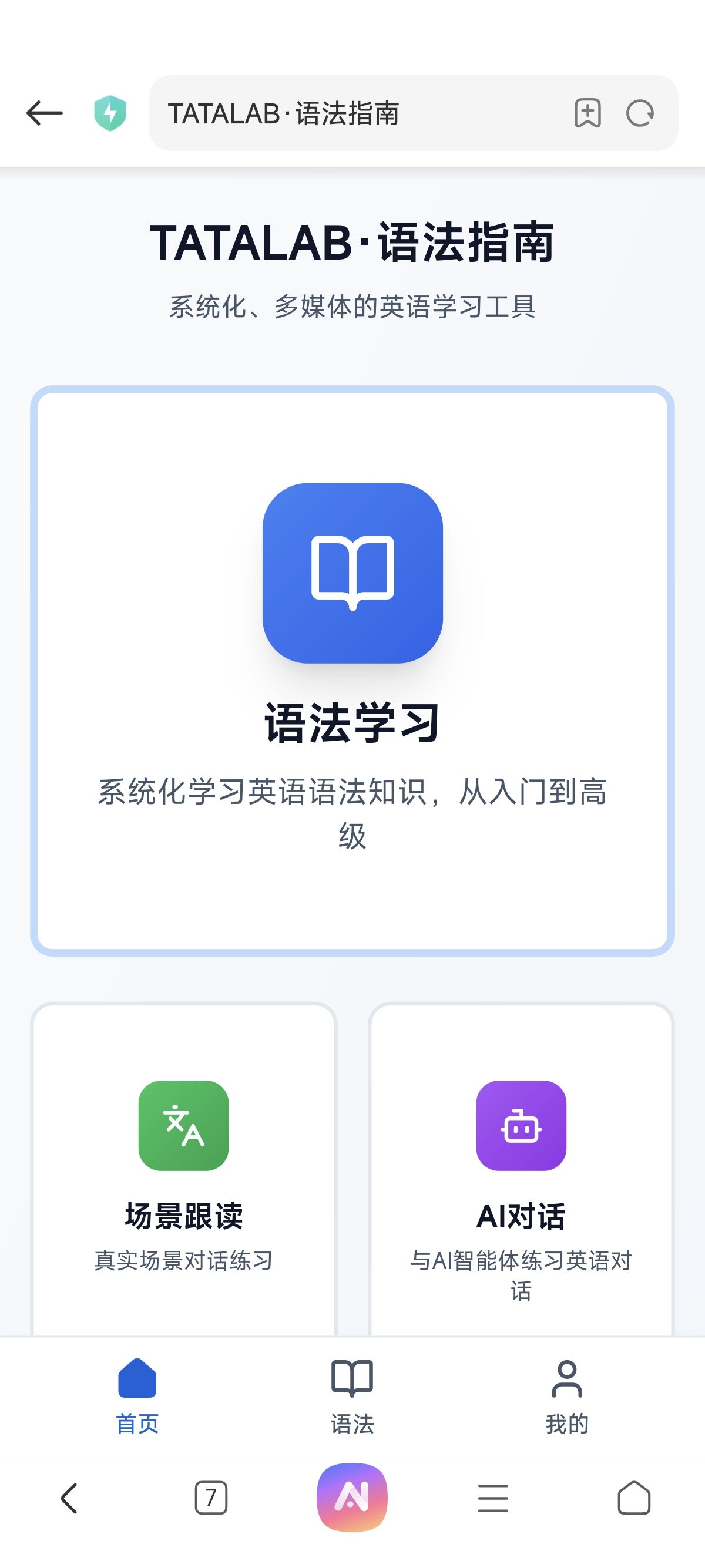Screen dimensions: 705x1568
Task: Add this page to bookmarks
Action: click(x=587, y=113)
